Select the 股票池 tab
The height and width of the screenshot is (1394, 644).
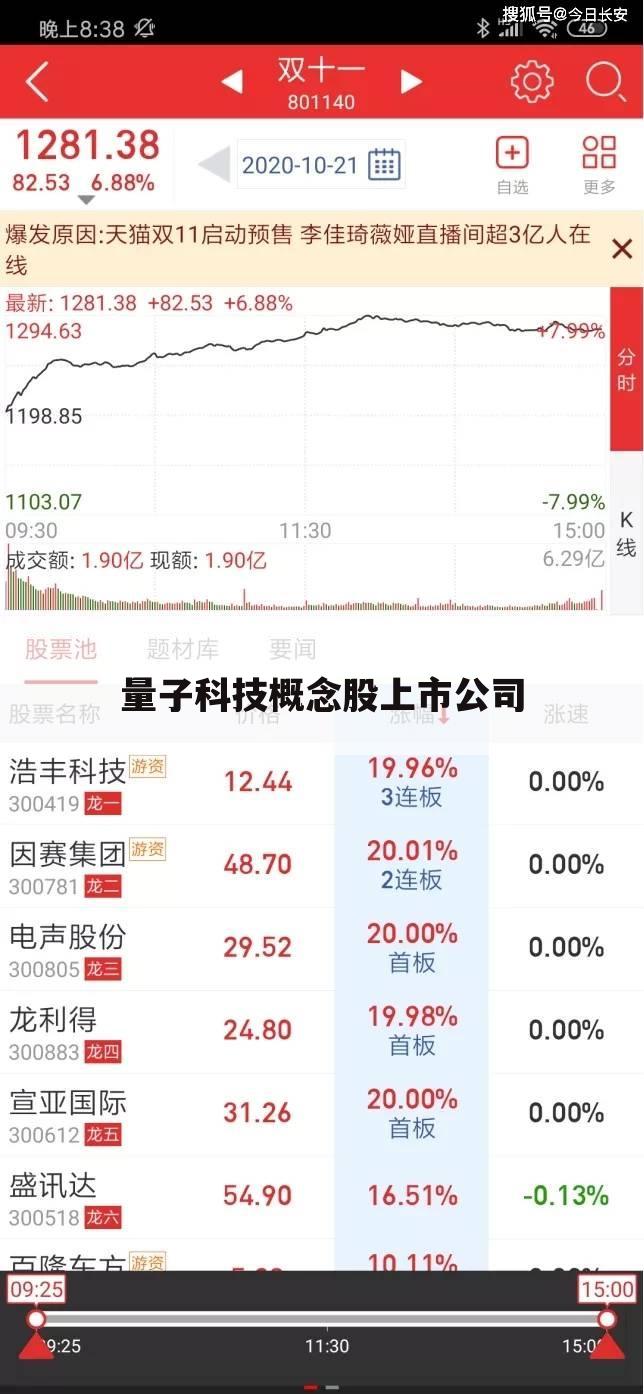tap(61, 650)
